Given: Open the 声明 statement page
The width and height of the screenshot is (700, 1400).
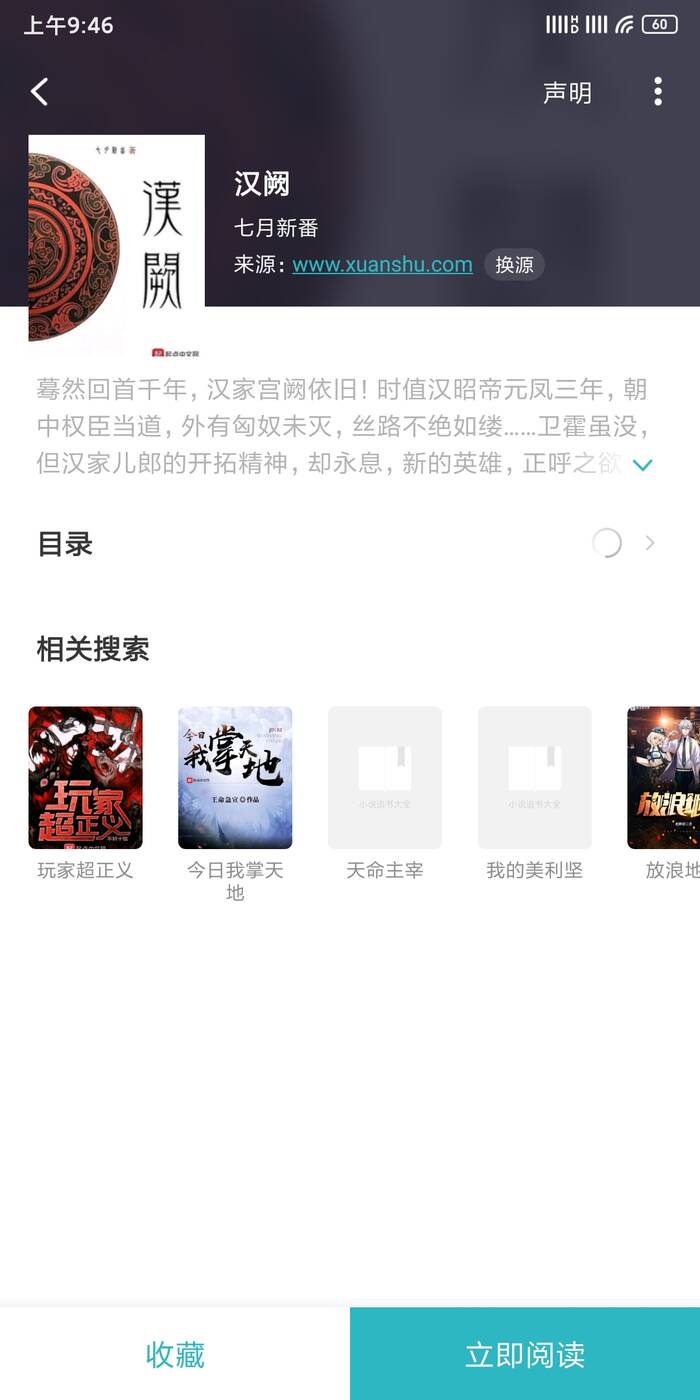Looking at the screenshot, I should [567, 93].
